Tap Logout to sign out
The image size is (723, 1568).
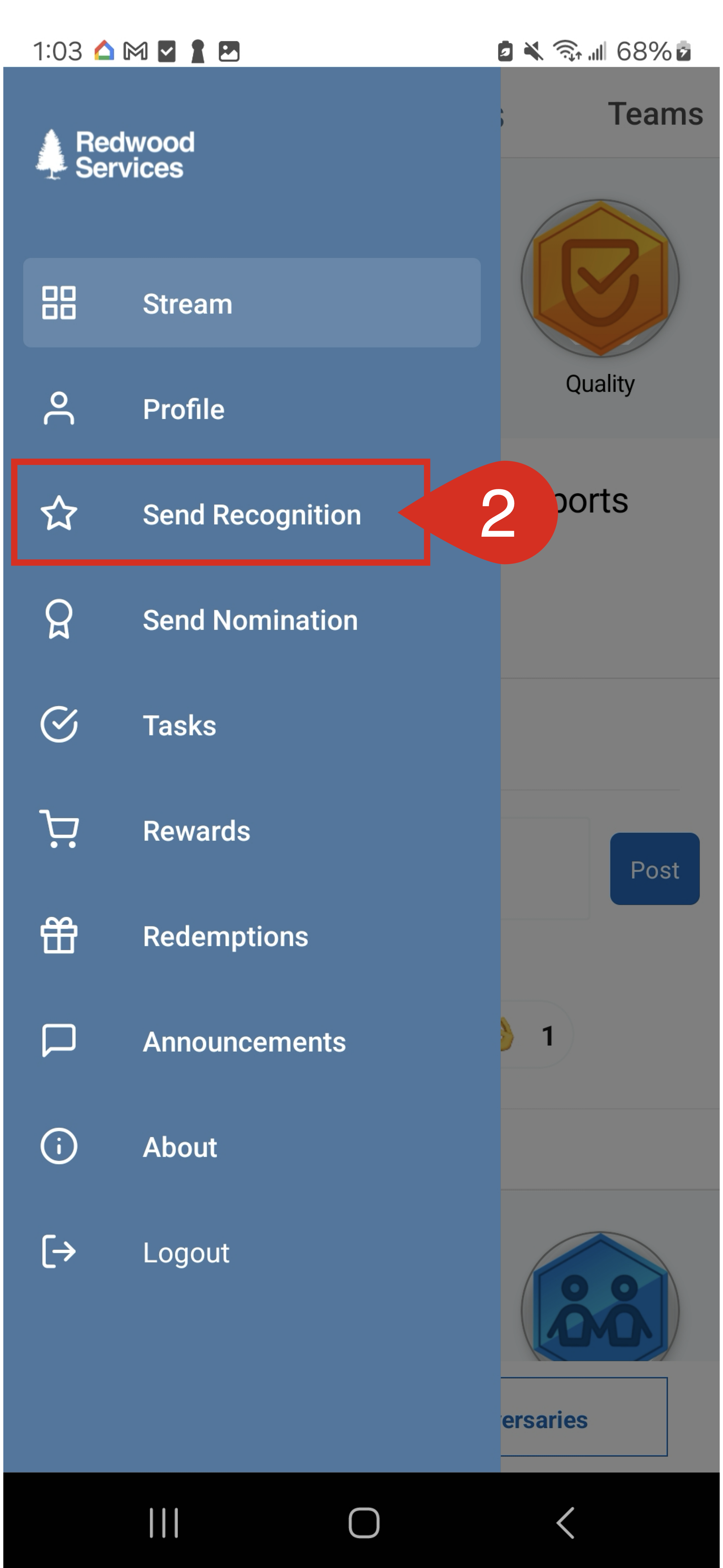(251, 1251)
